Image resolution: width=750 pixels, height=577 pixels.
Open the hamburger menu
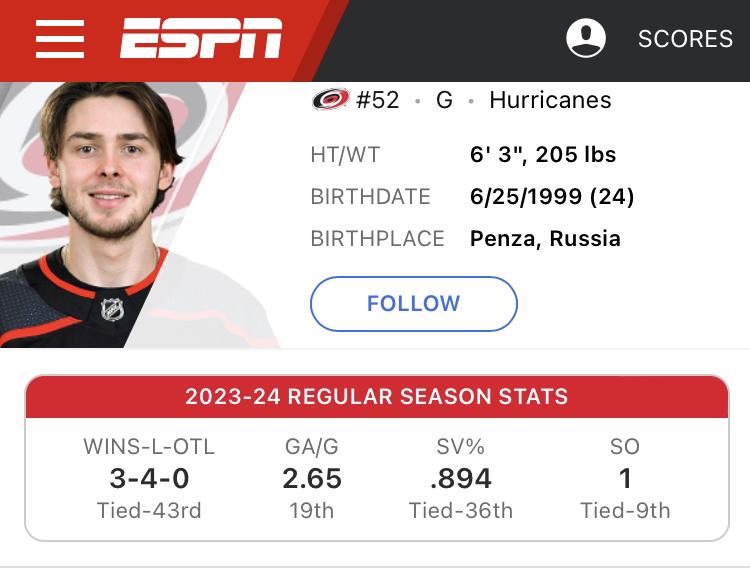click(x=60, y=39)
